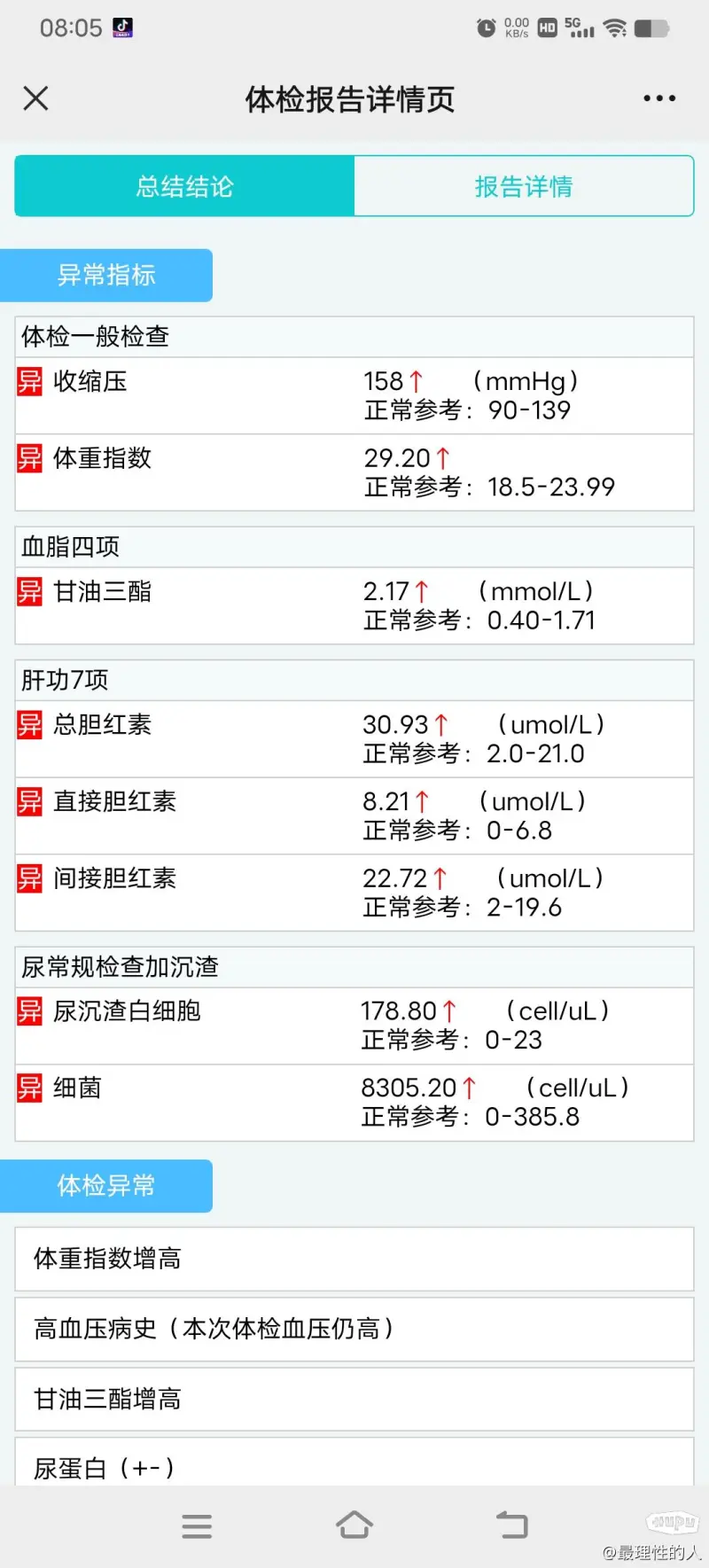Switch to the 报告详情 tab
This screenshot has width=709, height=1568.
tap(524, 186)
